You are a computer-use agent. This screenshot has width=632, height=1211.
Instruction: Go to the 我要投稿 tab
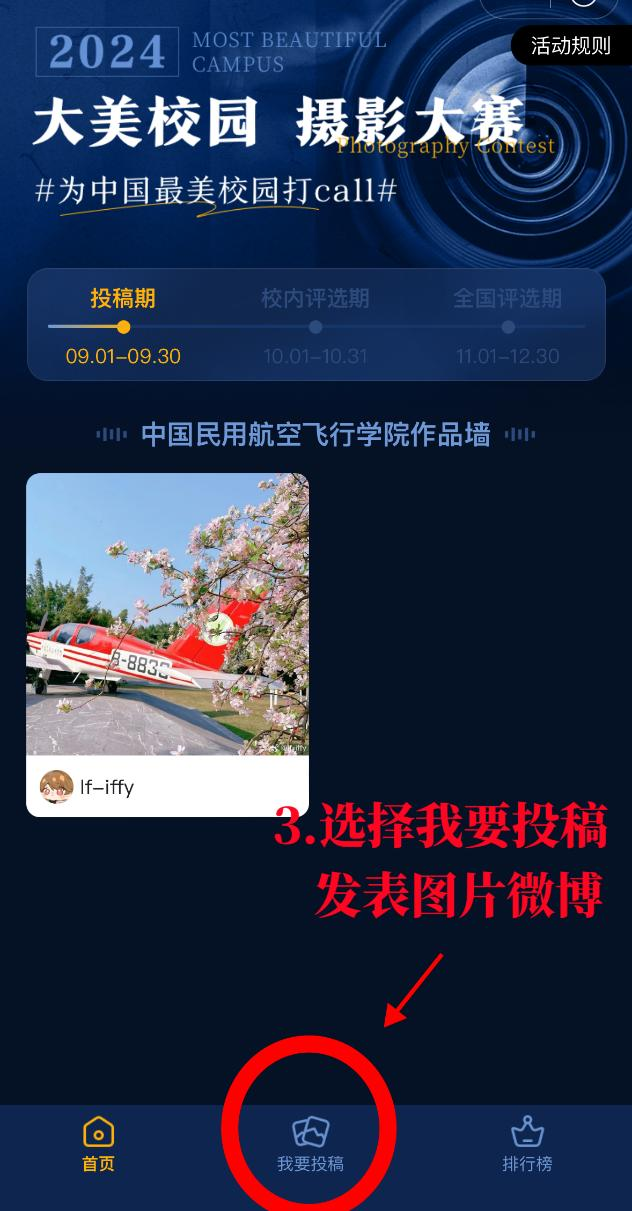point(310,1145)
